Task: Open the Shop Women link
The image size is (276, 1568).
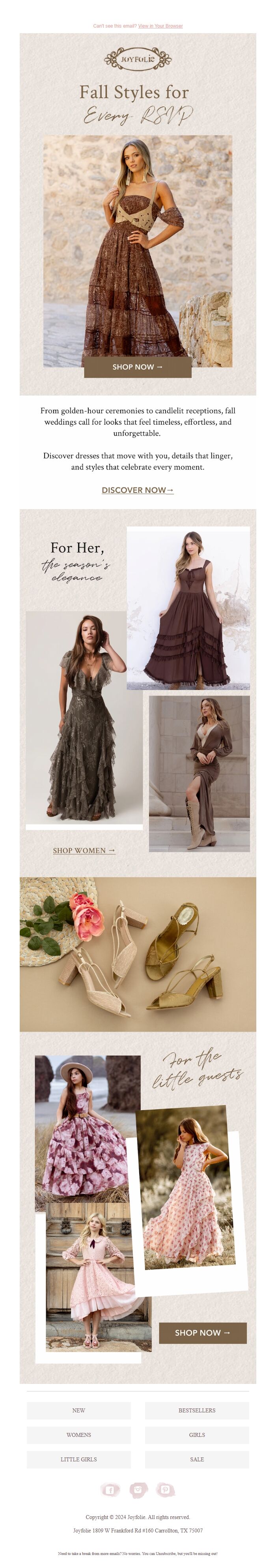Action: coord(84,850)
